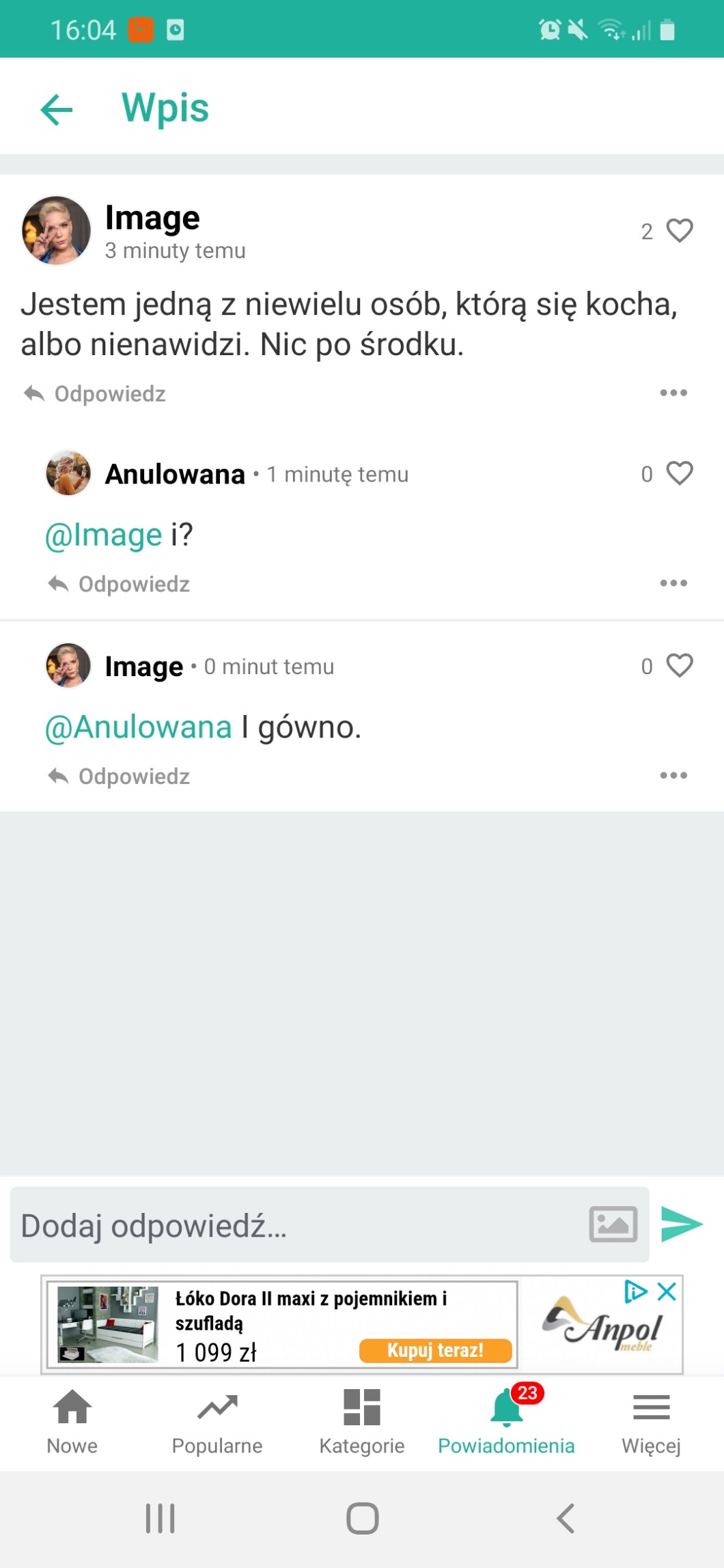
Task: Reply to Anulowana's comment
Action: click(x=120, y=585)
